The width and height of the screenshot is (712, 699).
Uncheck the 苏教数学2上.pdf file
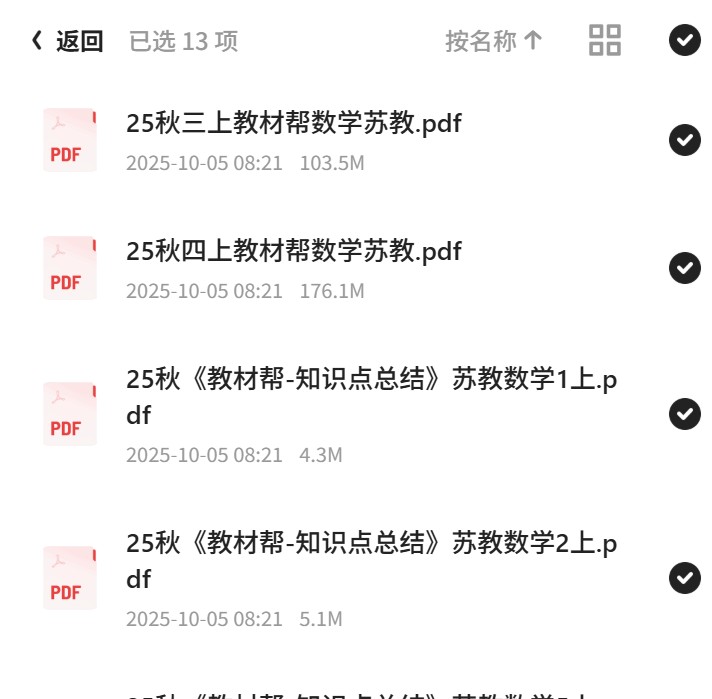(685, 578)
